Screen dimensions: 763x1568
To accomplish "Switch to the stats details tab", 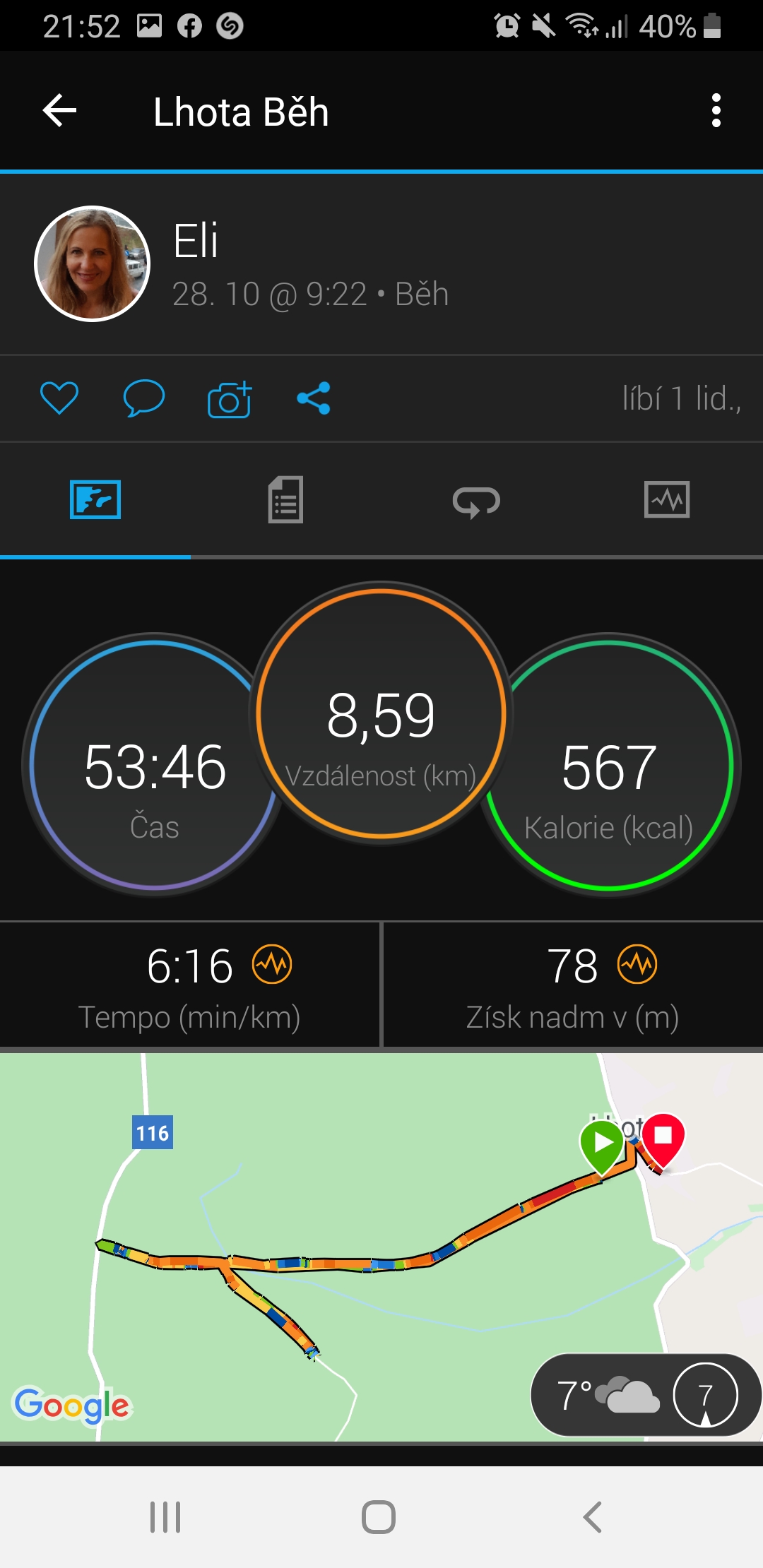I will click(285, 499).
